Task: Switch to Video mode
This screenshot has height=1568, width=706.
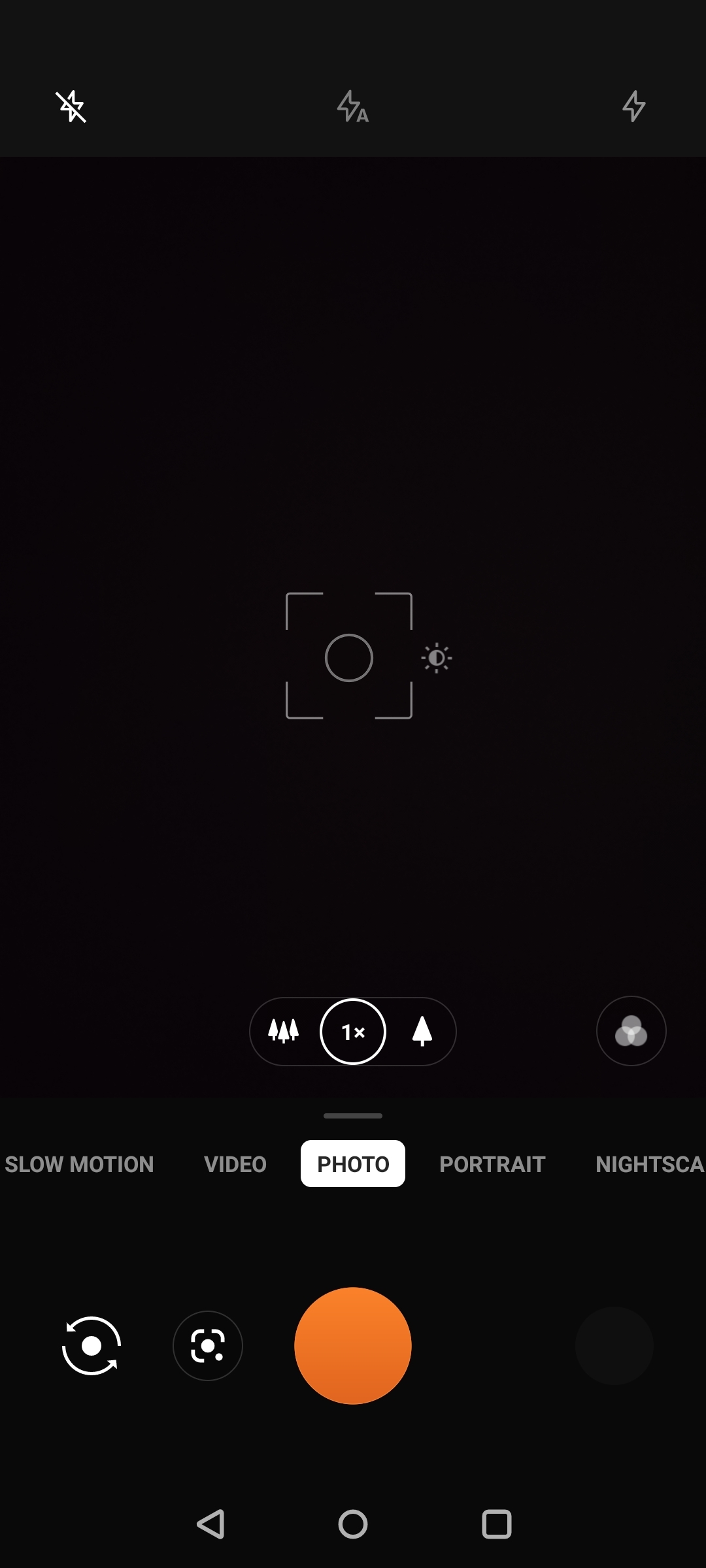Action: 235,1164
